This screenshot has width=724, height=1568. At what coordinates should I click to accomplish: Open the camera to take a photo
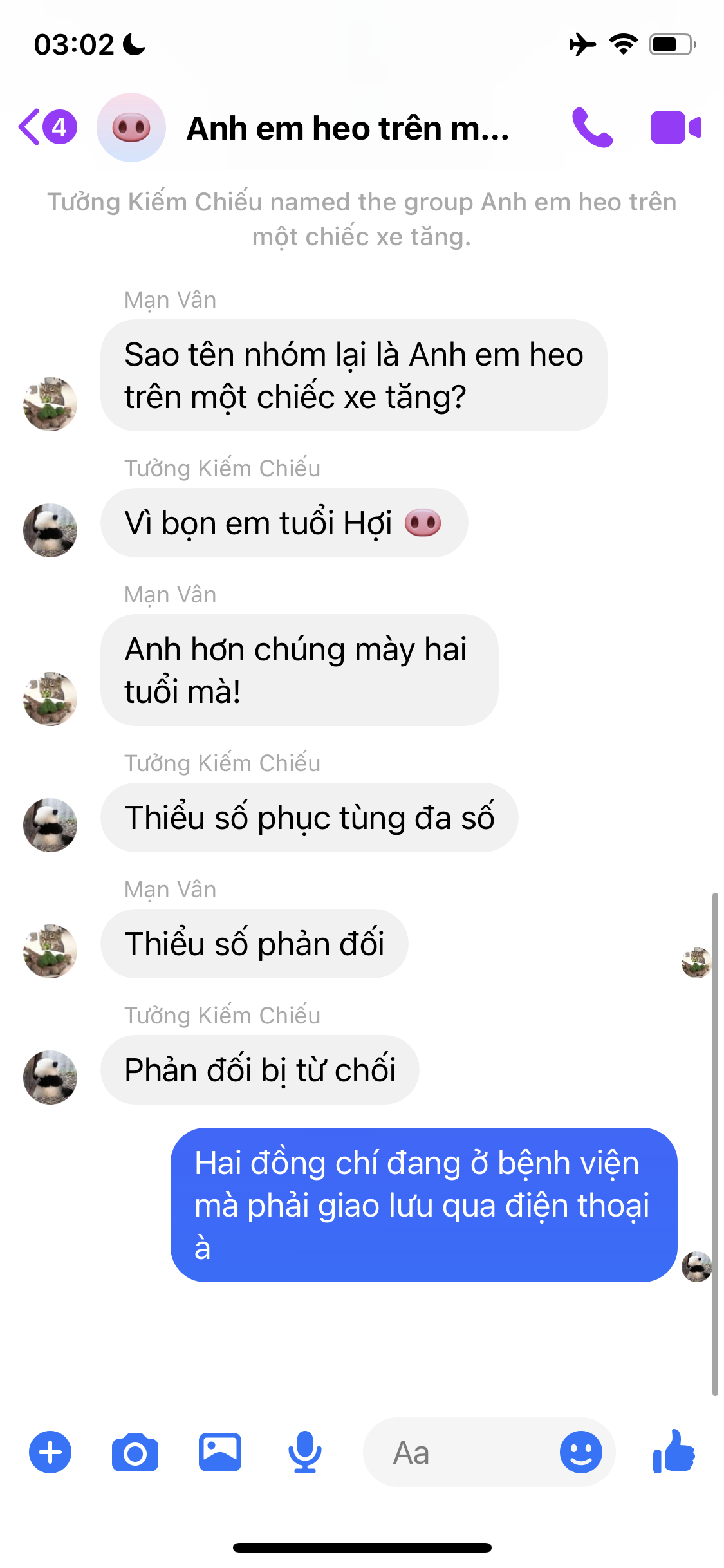tap(135, 1452)
